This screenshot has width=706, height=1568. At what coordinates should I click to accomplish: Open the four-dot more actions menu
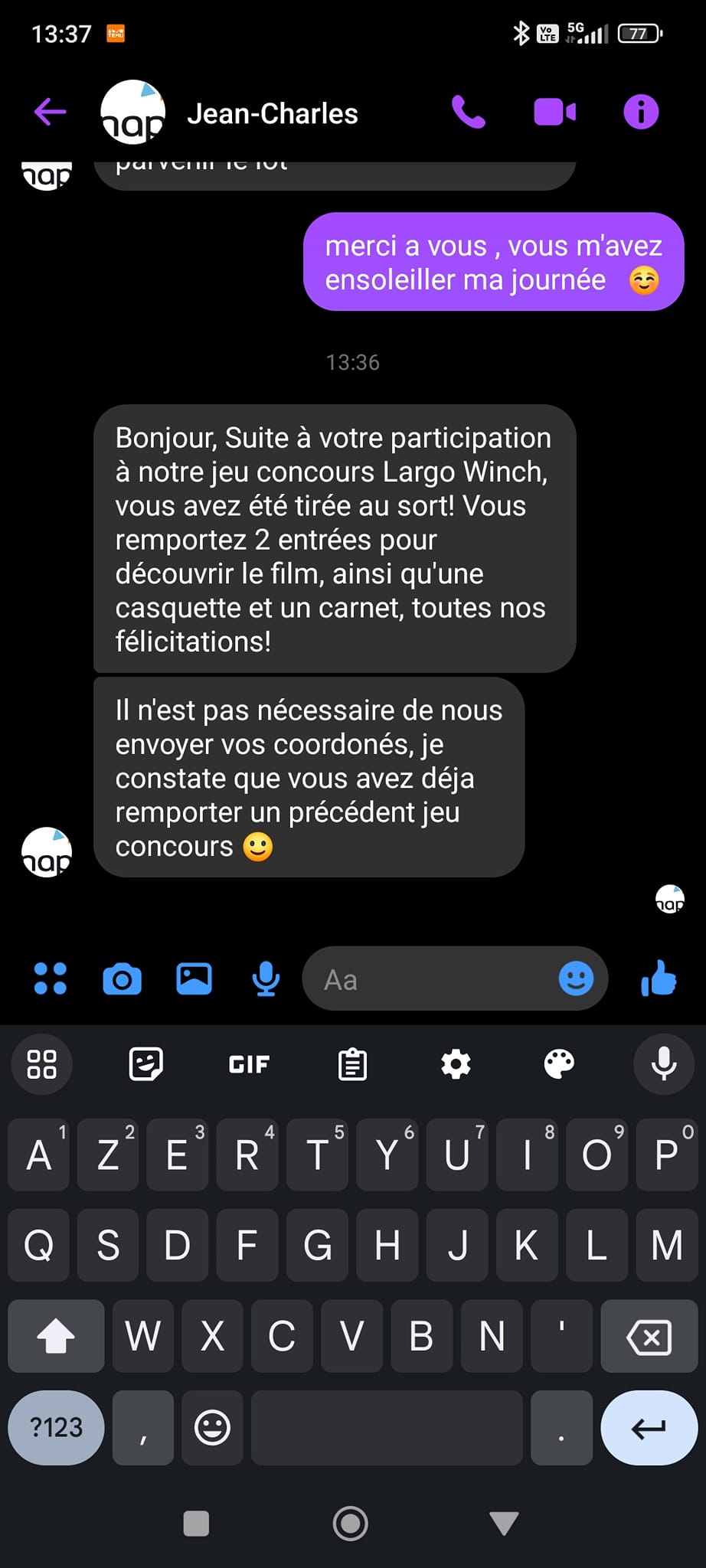click(x=51, y=978)
